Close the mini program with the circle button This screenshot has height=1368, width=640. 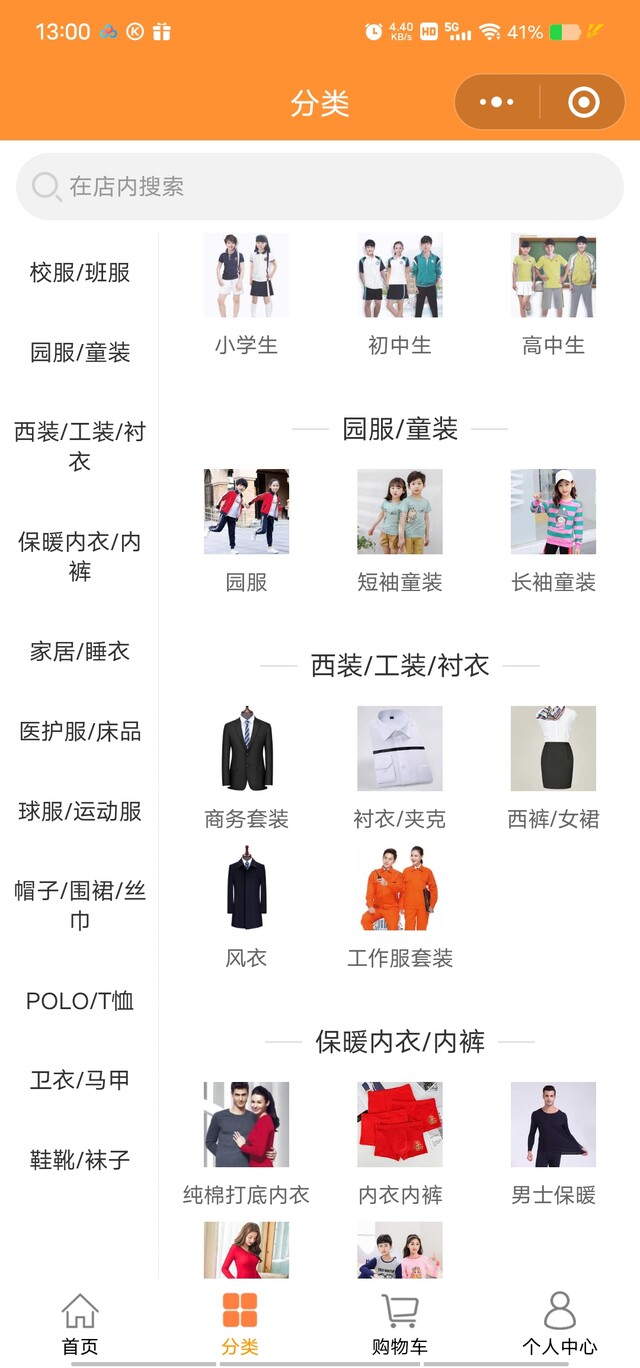pos(583,102)
